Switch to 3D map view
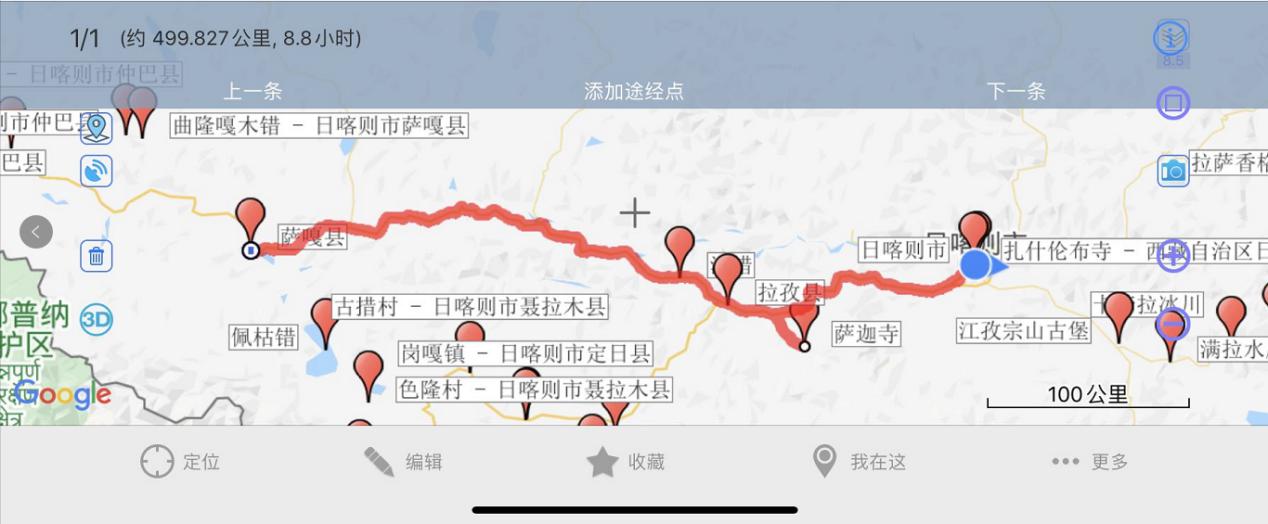The image size is (1268, 524). point(96,320)
